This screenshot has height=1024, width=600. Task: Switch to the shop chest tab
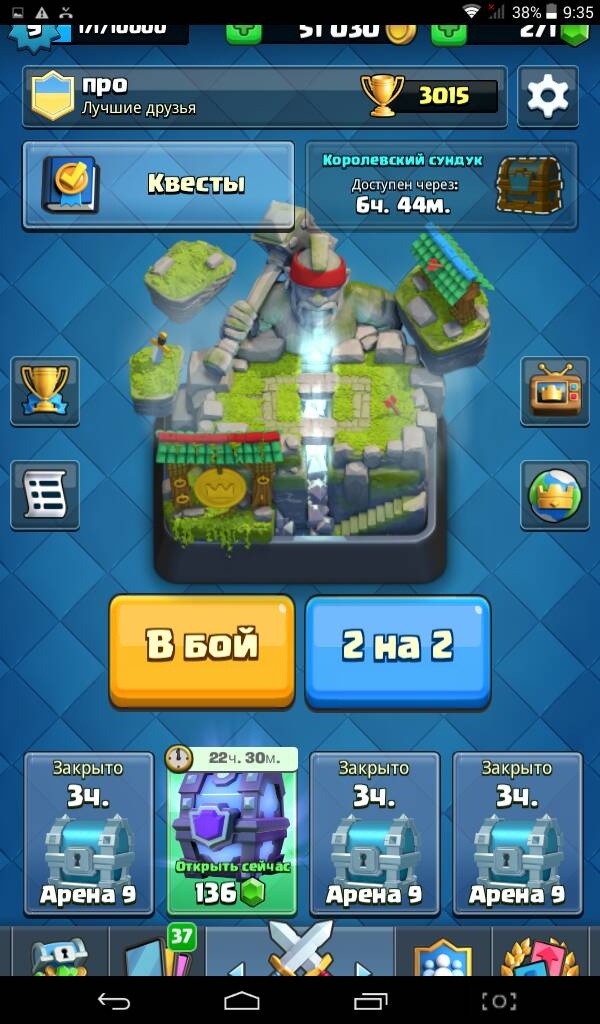pyautogui.click(x=59, y=951)
